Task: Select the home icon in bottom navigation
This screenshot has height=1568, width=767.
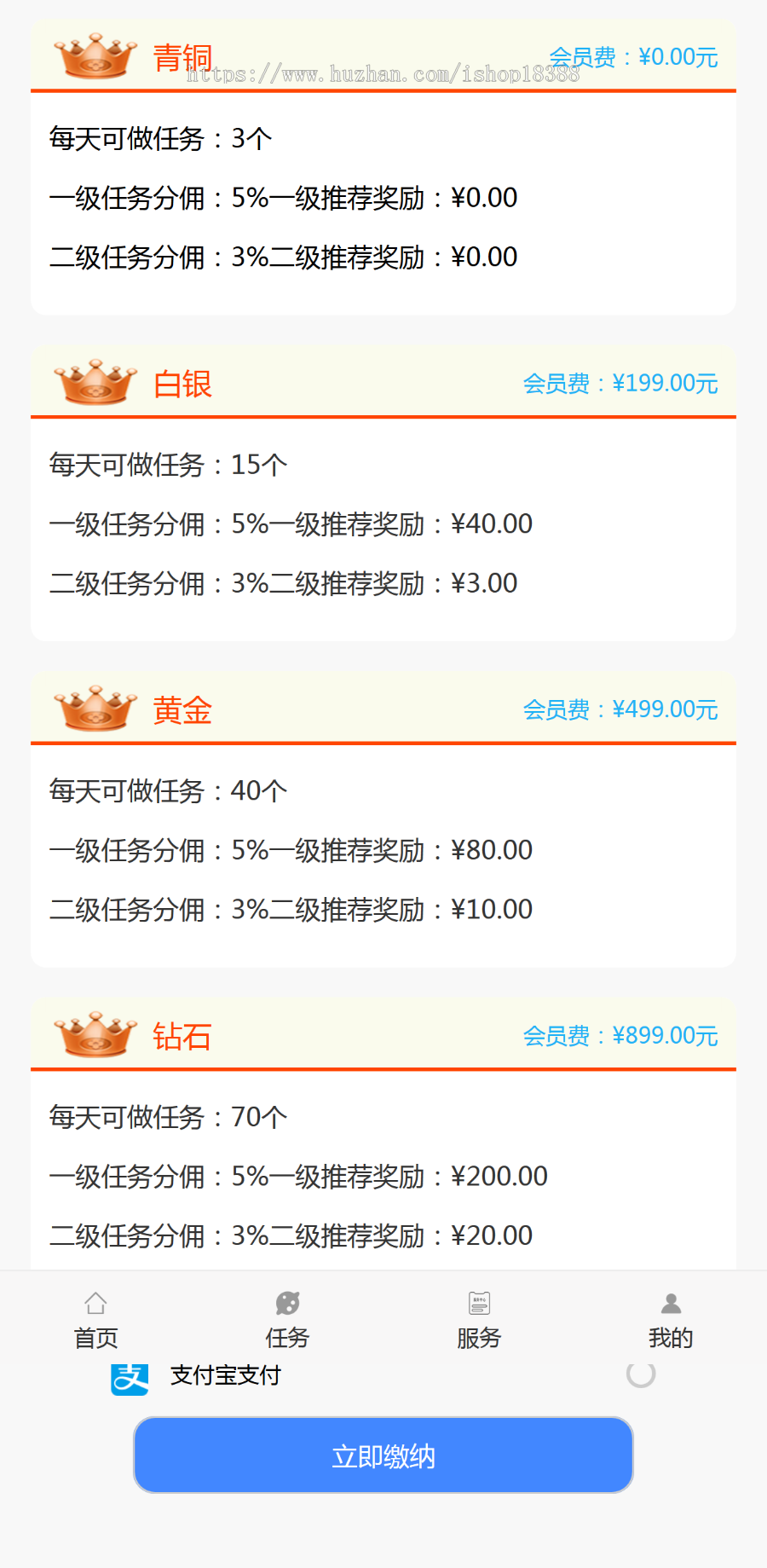Action: (95, 1303)
